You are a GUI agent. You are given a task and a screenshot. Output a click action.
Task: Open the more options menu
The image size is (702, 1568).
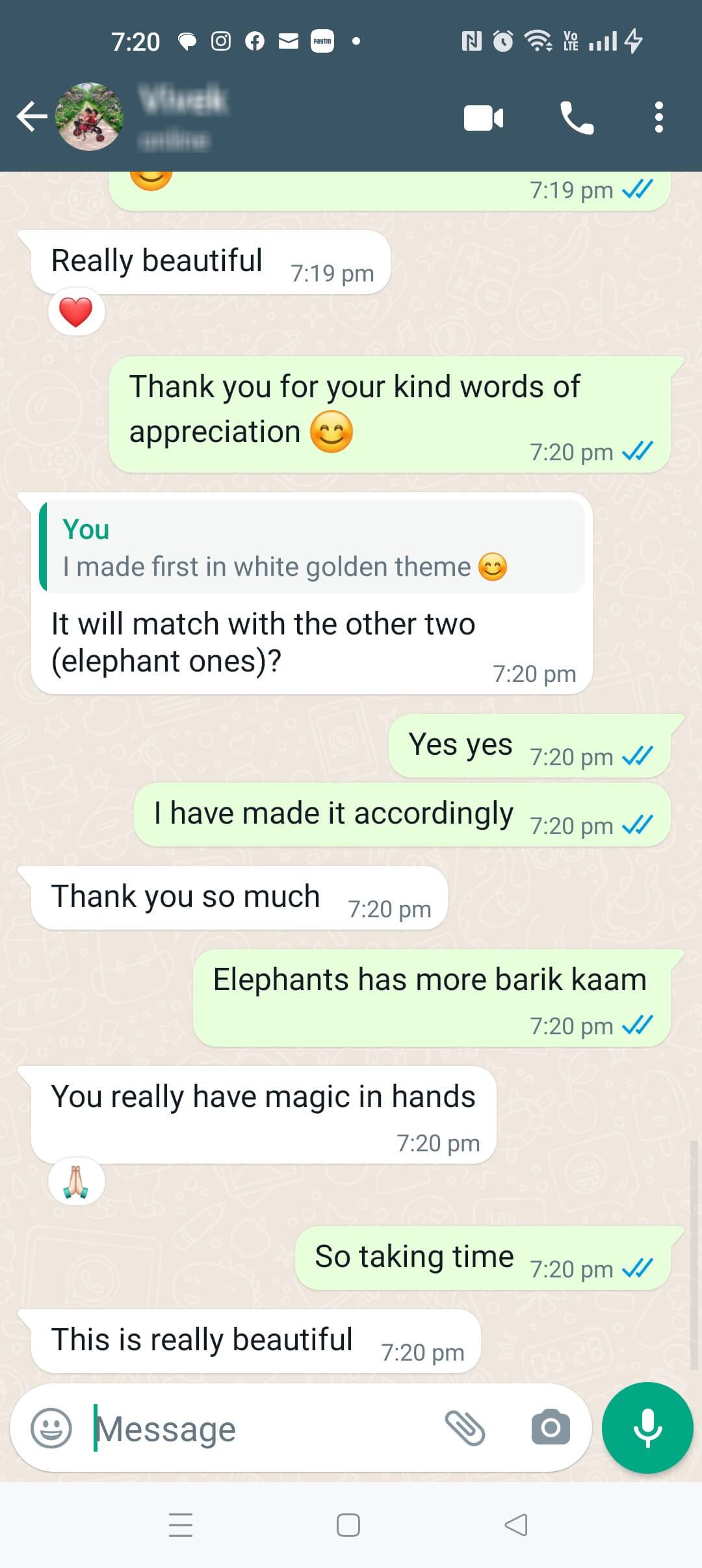coord(658,118)
